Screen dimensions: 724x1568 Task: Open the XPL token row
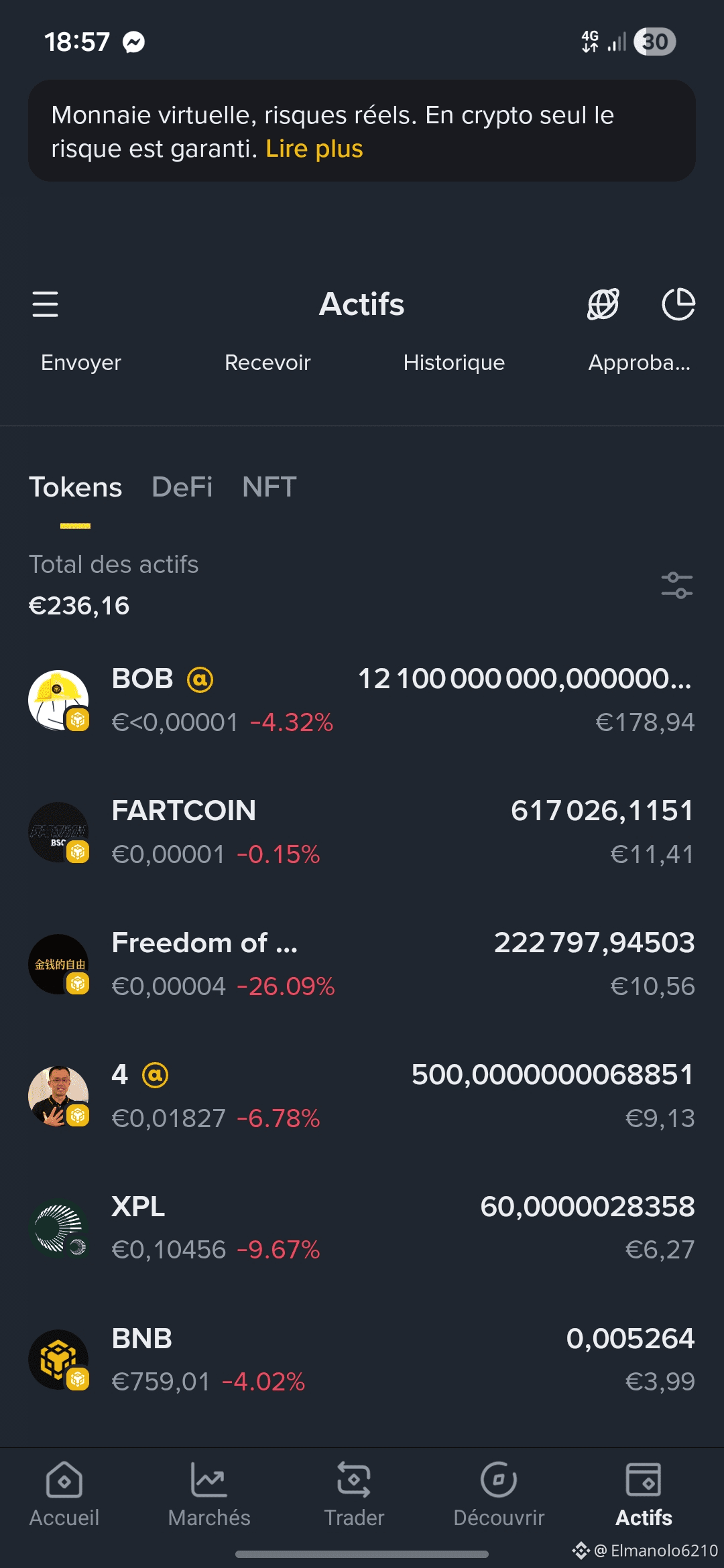coord(362,1228)
